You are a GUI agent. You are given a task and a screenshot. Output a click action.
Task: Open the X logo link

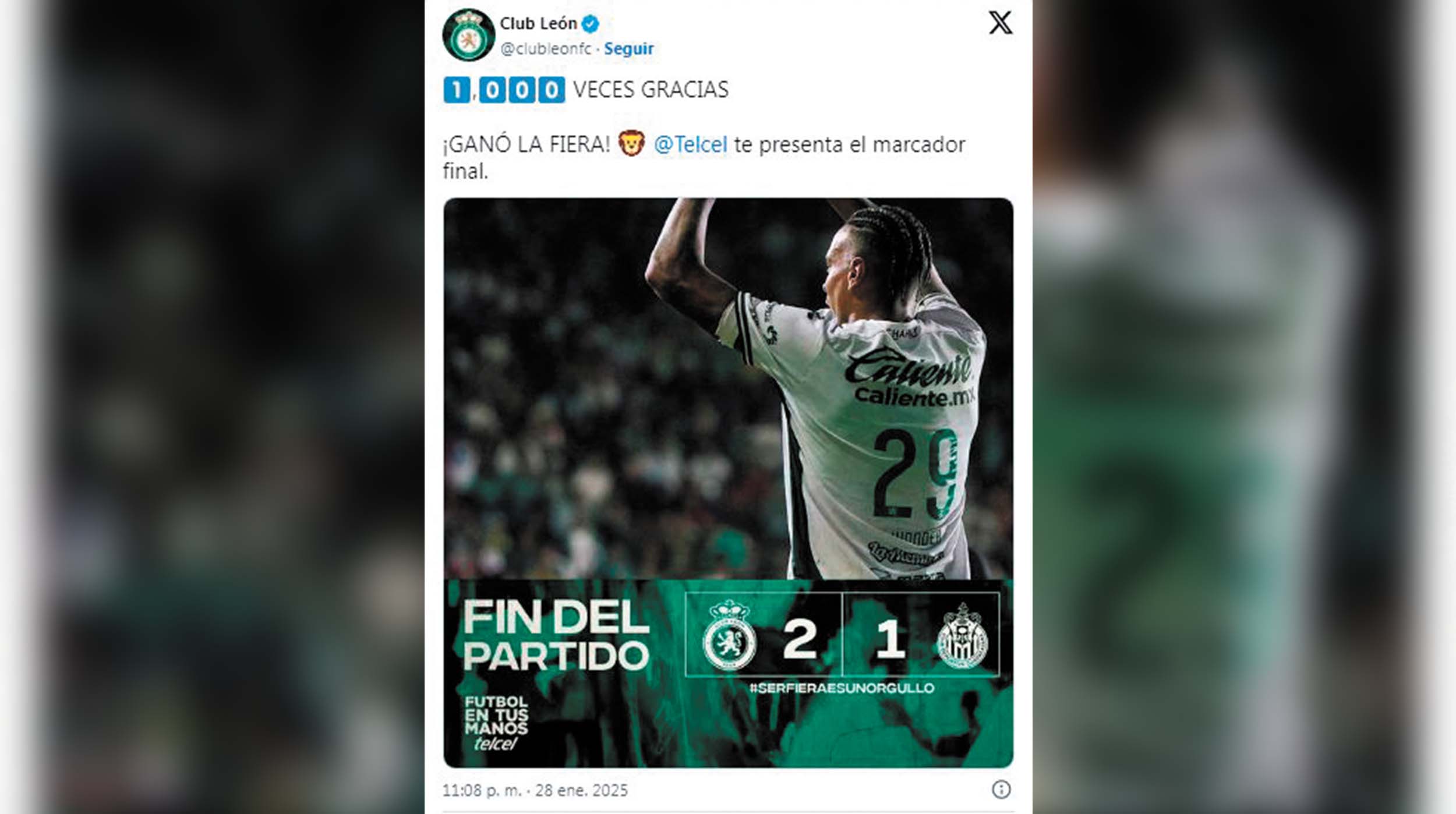click(x=1000, y=23)
